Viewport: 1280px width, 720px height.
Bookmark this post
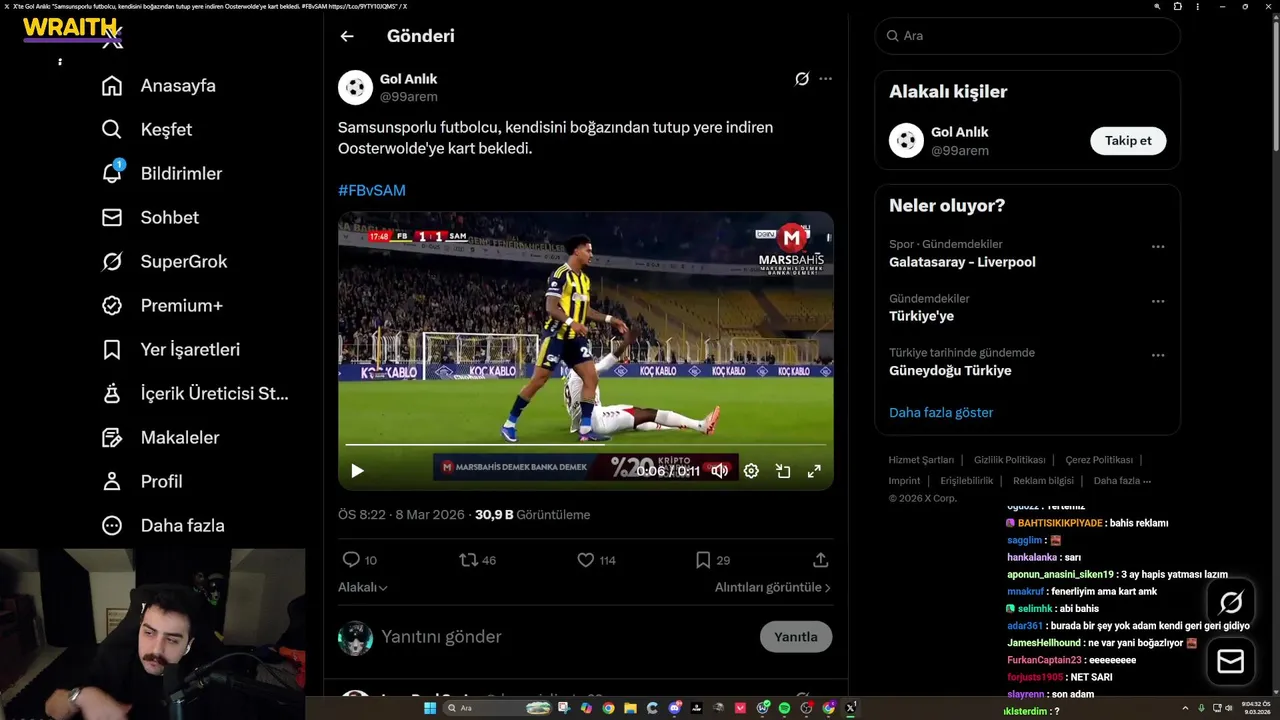tap(703, 560)
